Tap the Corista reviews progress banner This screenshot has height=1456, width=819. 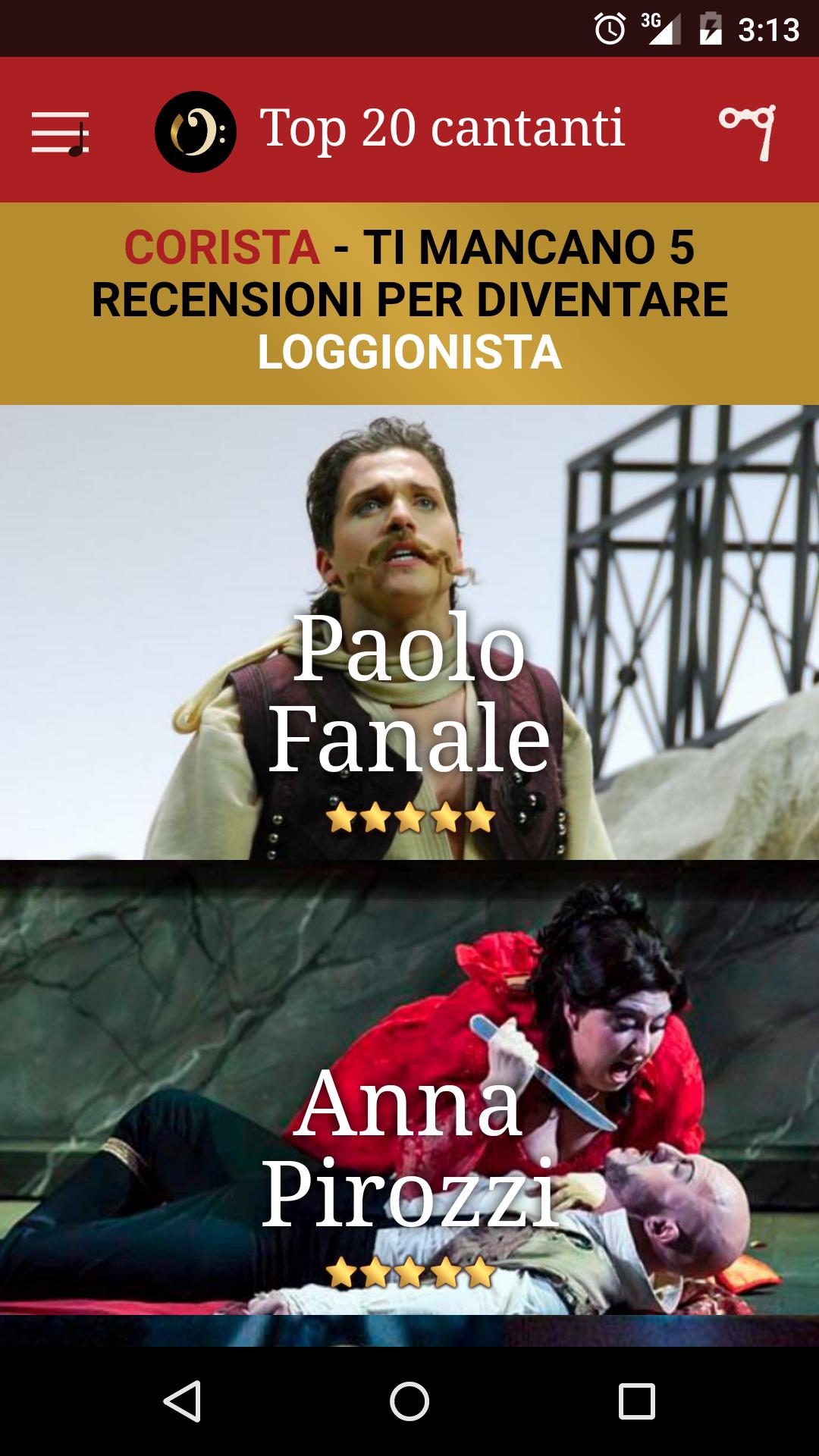409,303
